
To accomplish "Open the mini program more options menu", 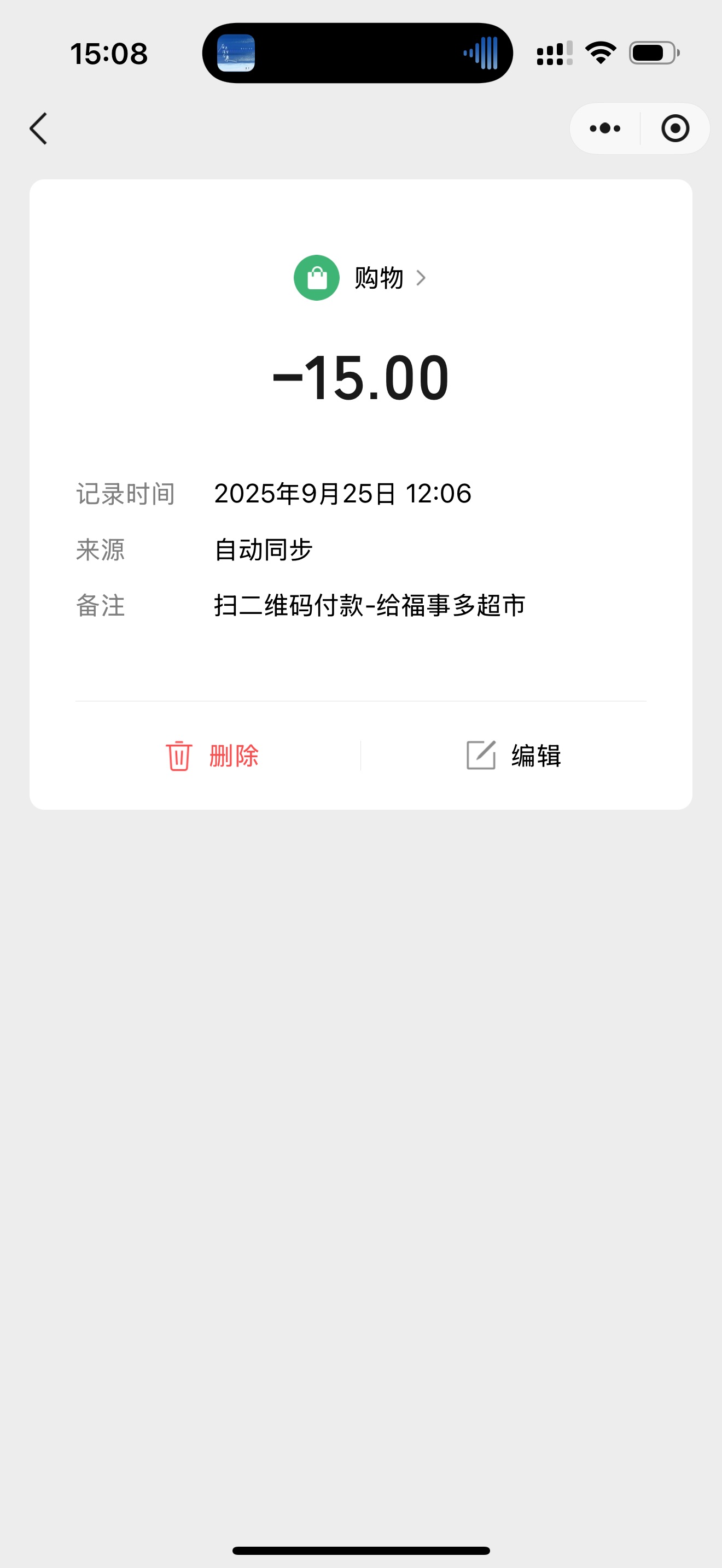I will 604,128.
